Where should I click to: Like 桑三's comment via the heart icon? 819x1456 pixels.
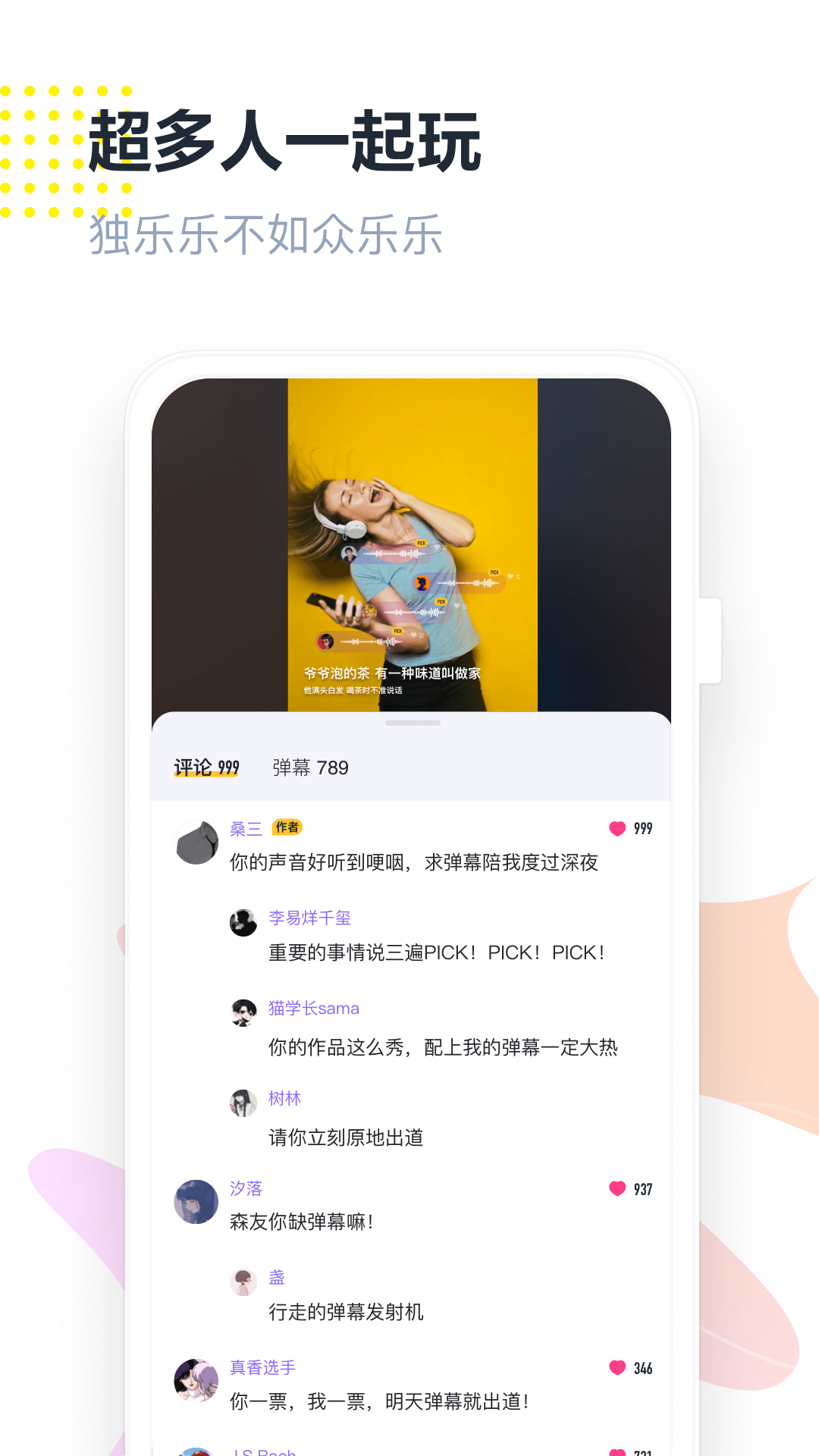616,829
